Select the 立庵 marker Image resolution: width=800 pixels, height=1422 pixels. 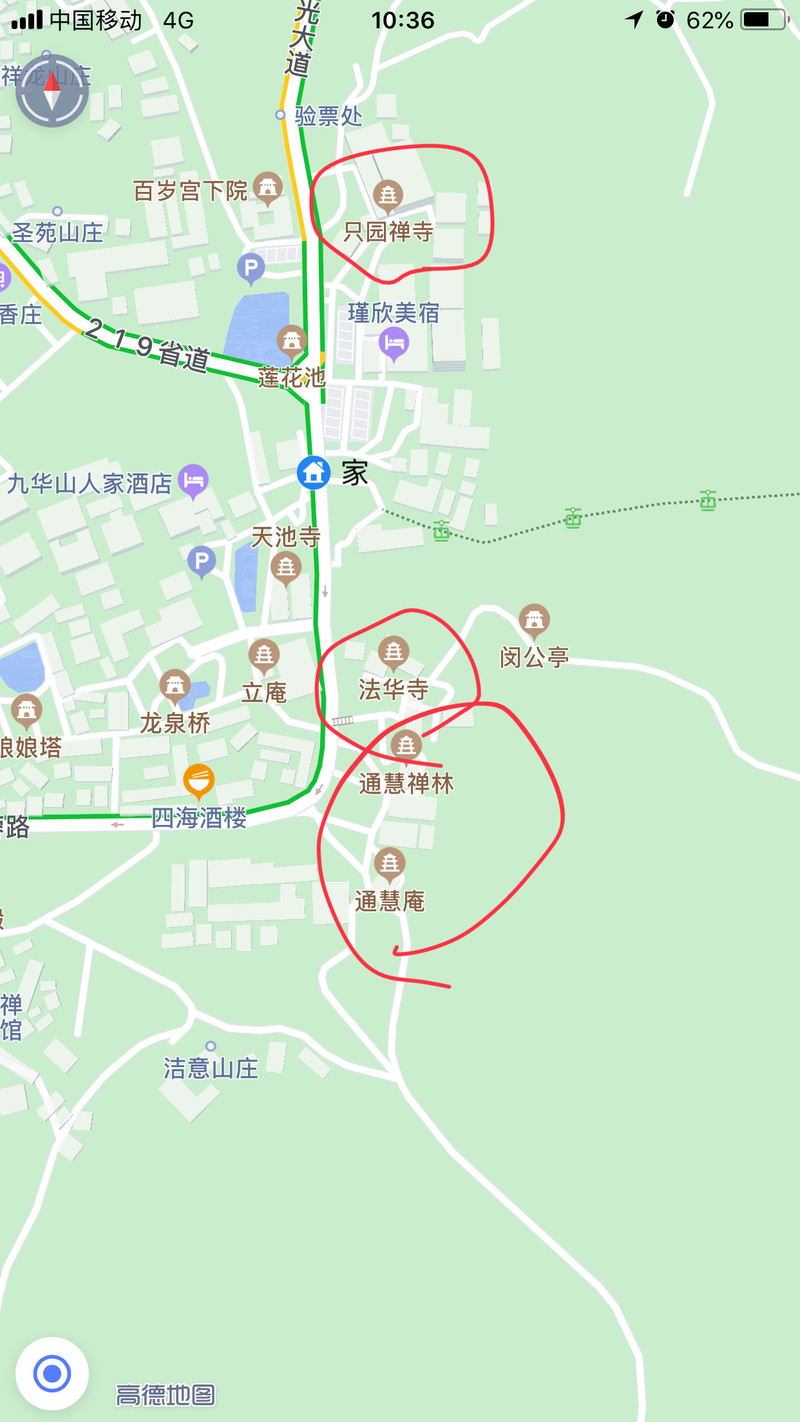click(264, 656)
